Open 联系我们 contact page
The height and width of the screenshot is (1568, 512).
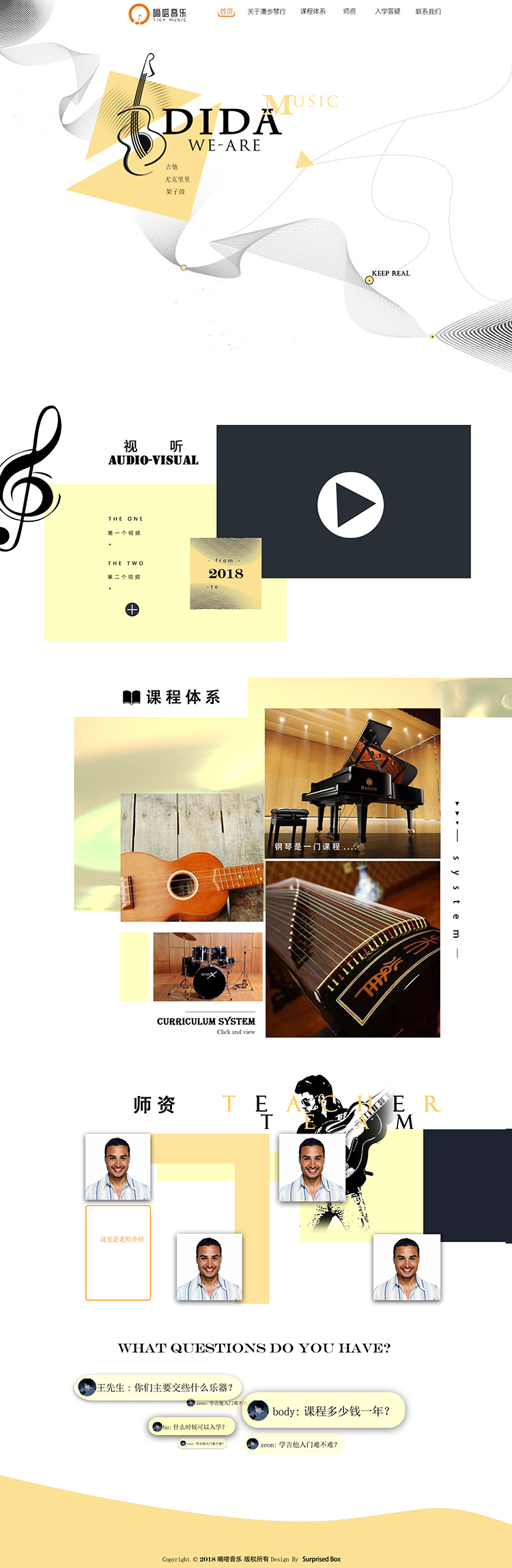click(428, 12)
